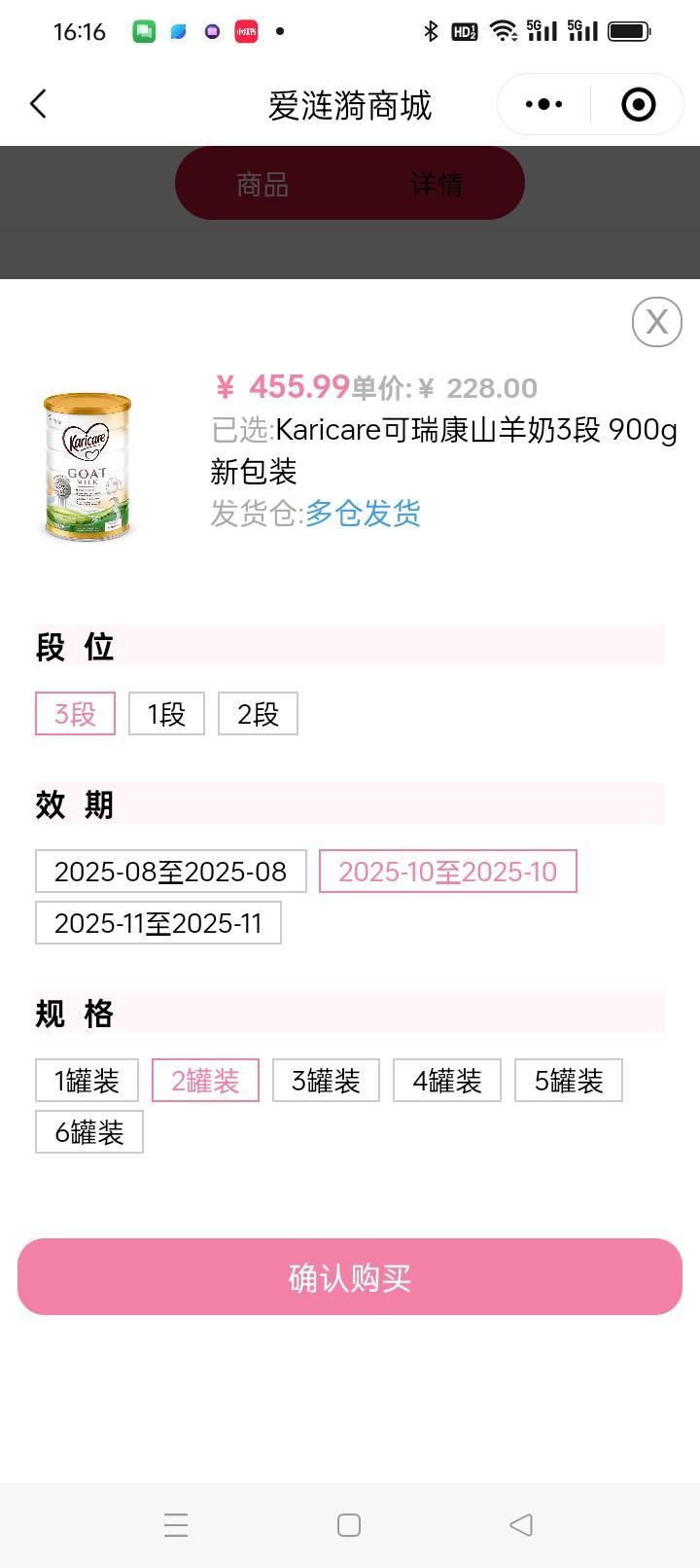Tap the system home button
700x1568 pixels.
(349, 1524)
